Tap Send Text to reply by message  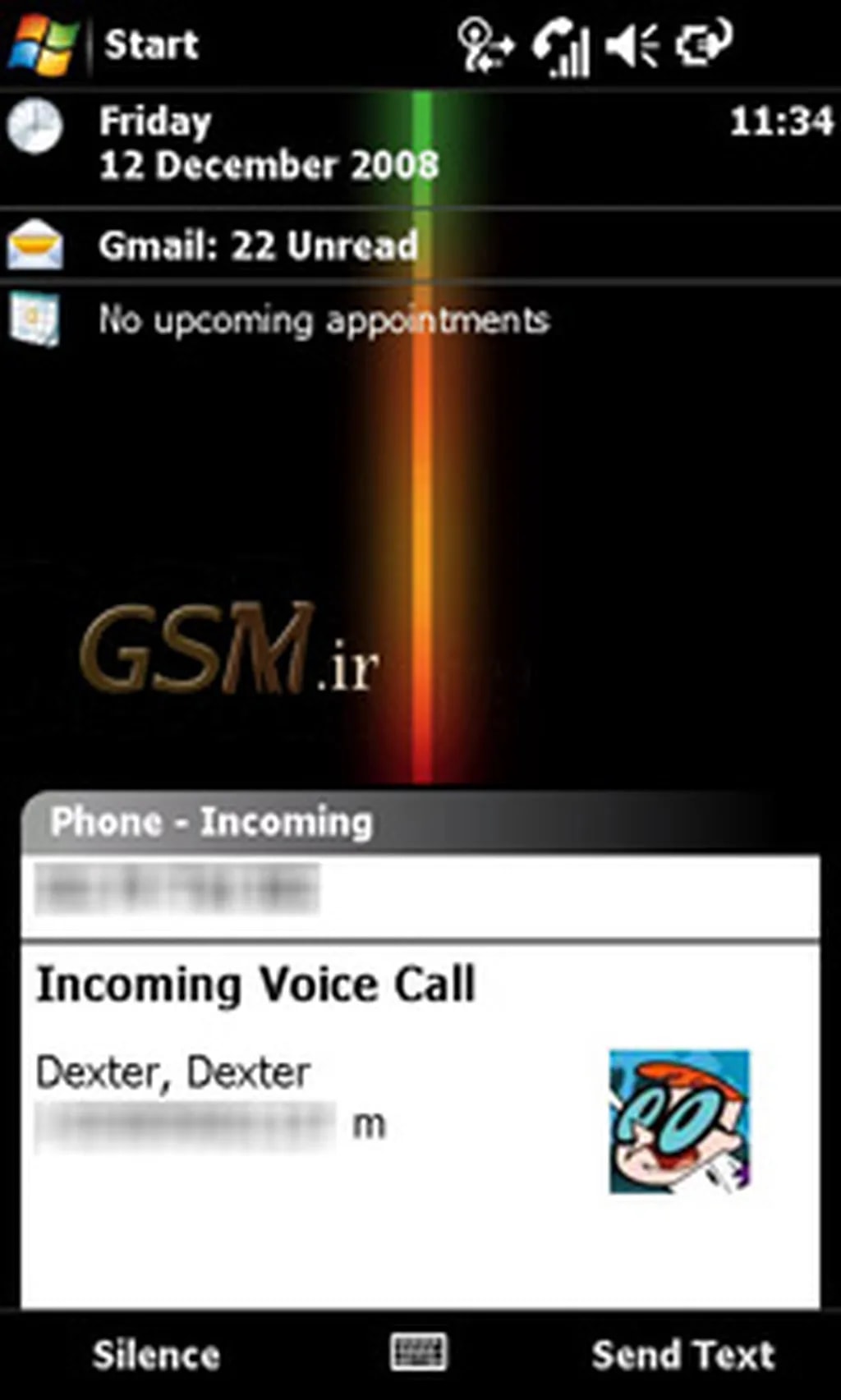click(x=682, y=1355)
